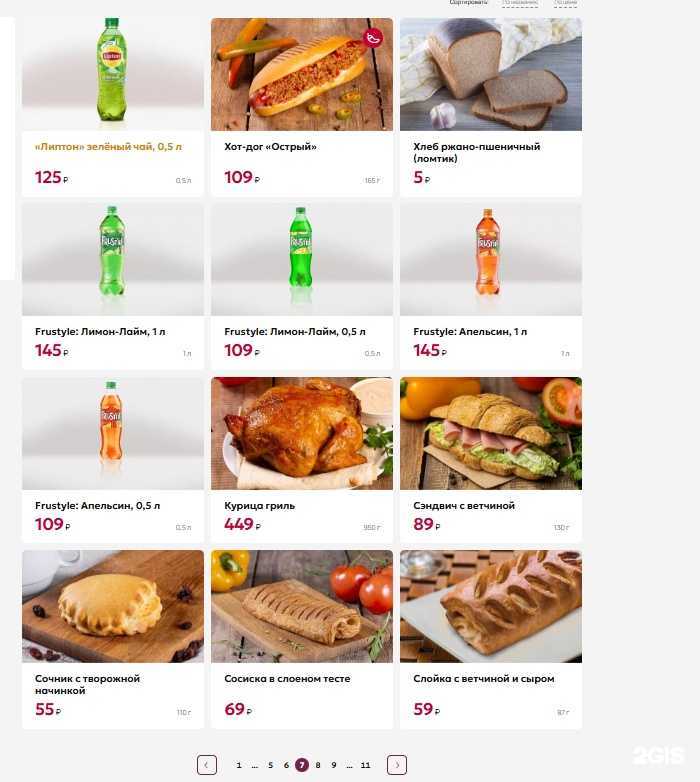
Task: Jump to page 5
Action: pyautogui.click(x=270, y=765)
